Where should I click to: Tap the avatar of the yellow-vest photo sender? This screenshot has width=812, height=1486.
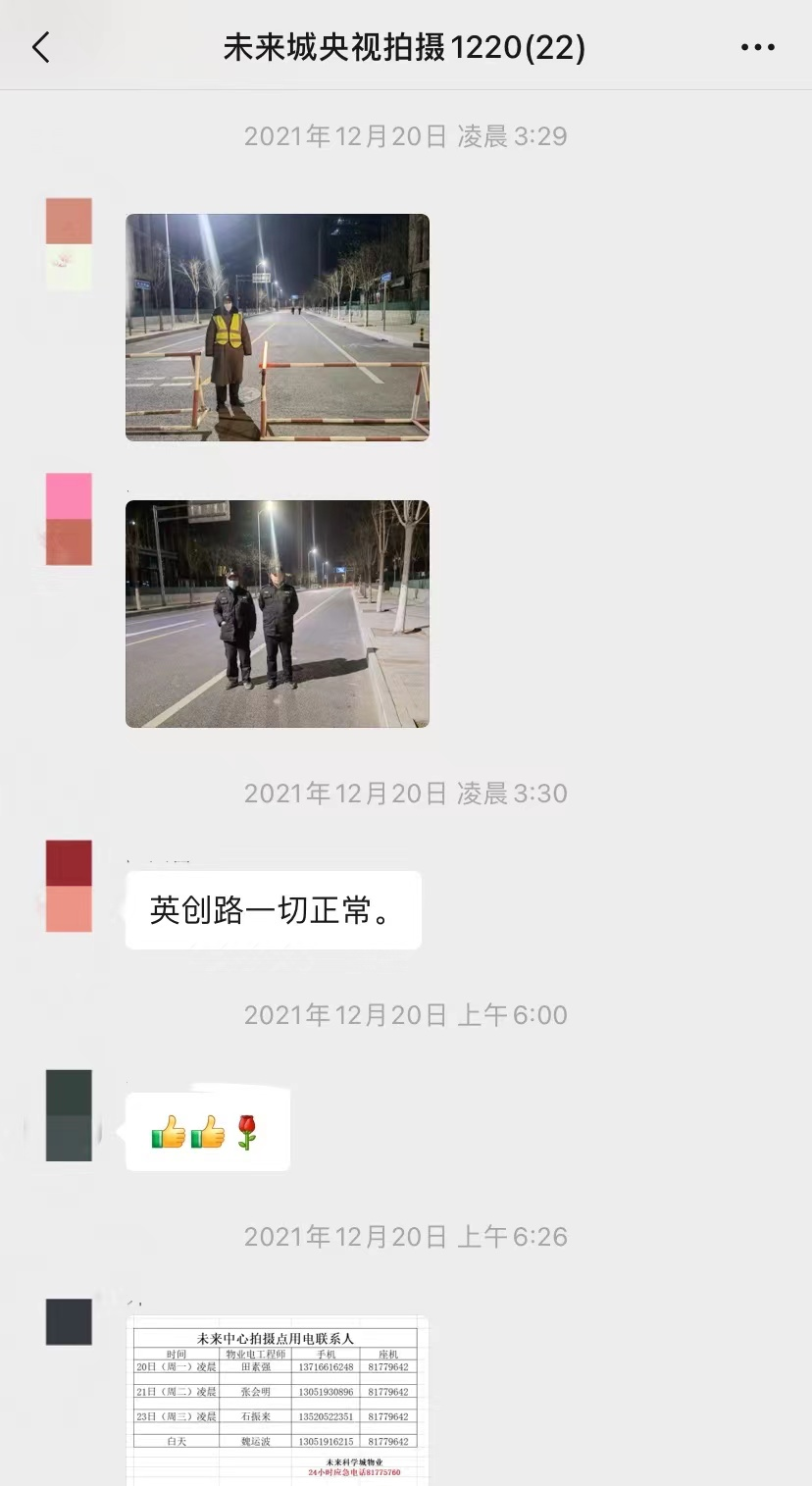[69, 244]
